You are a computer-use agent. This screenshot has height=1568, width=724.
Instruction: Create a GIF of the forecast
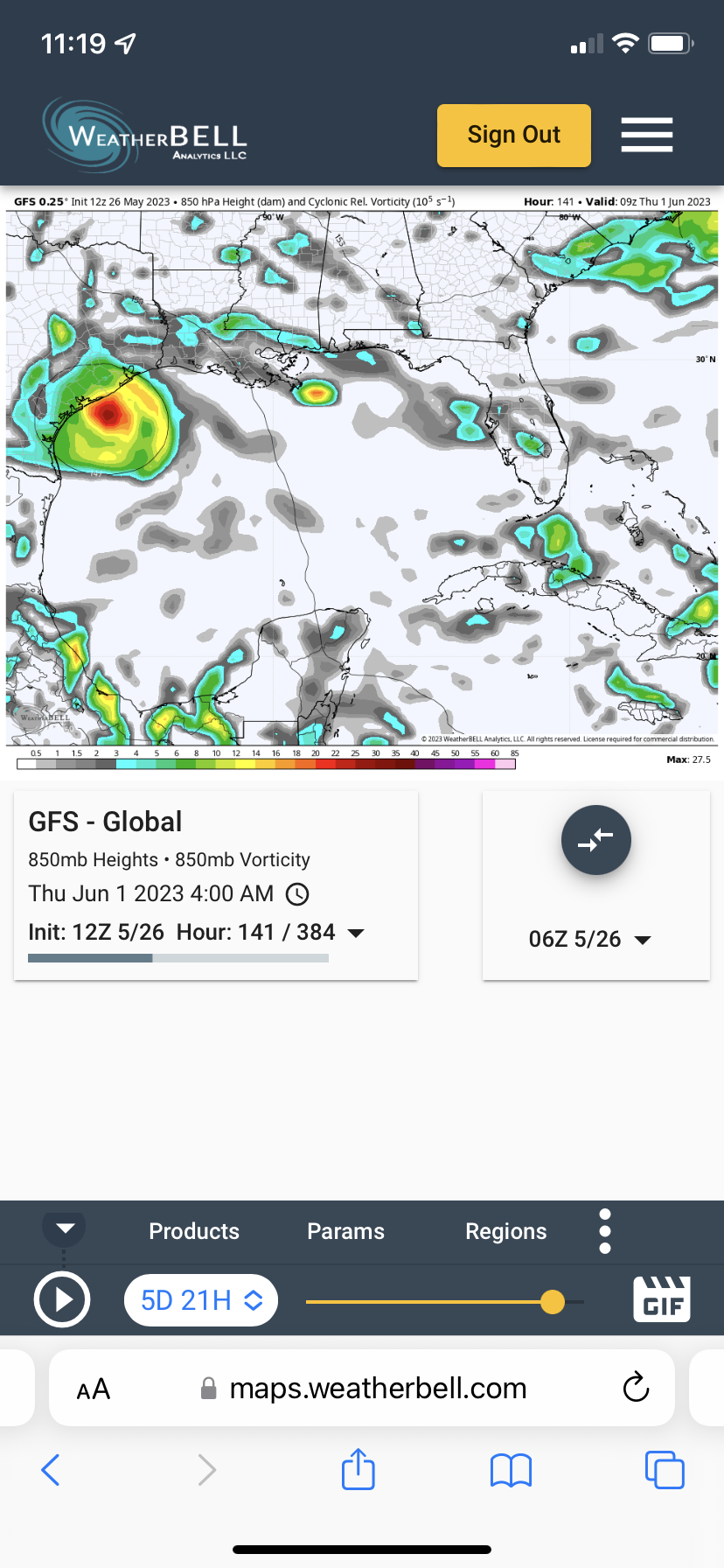click(662, 1299)
